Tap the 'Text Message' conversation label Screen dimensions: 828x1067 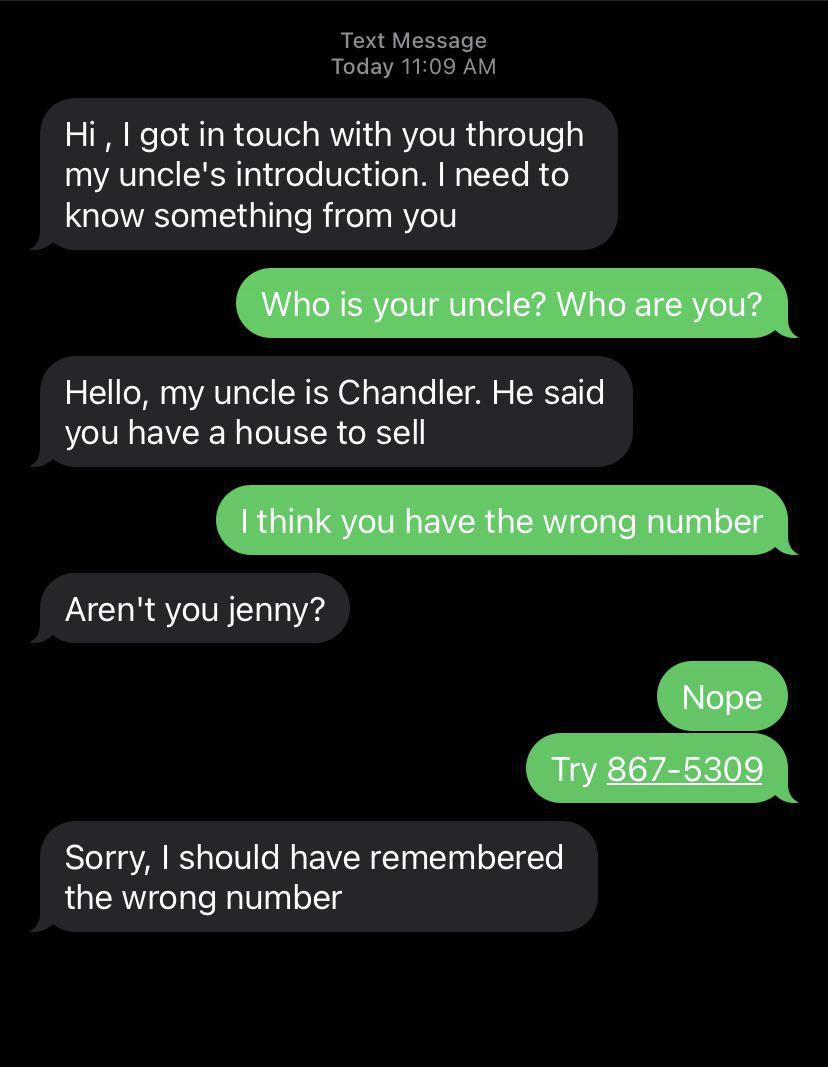[x=414, y=41]
